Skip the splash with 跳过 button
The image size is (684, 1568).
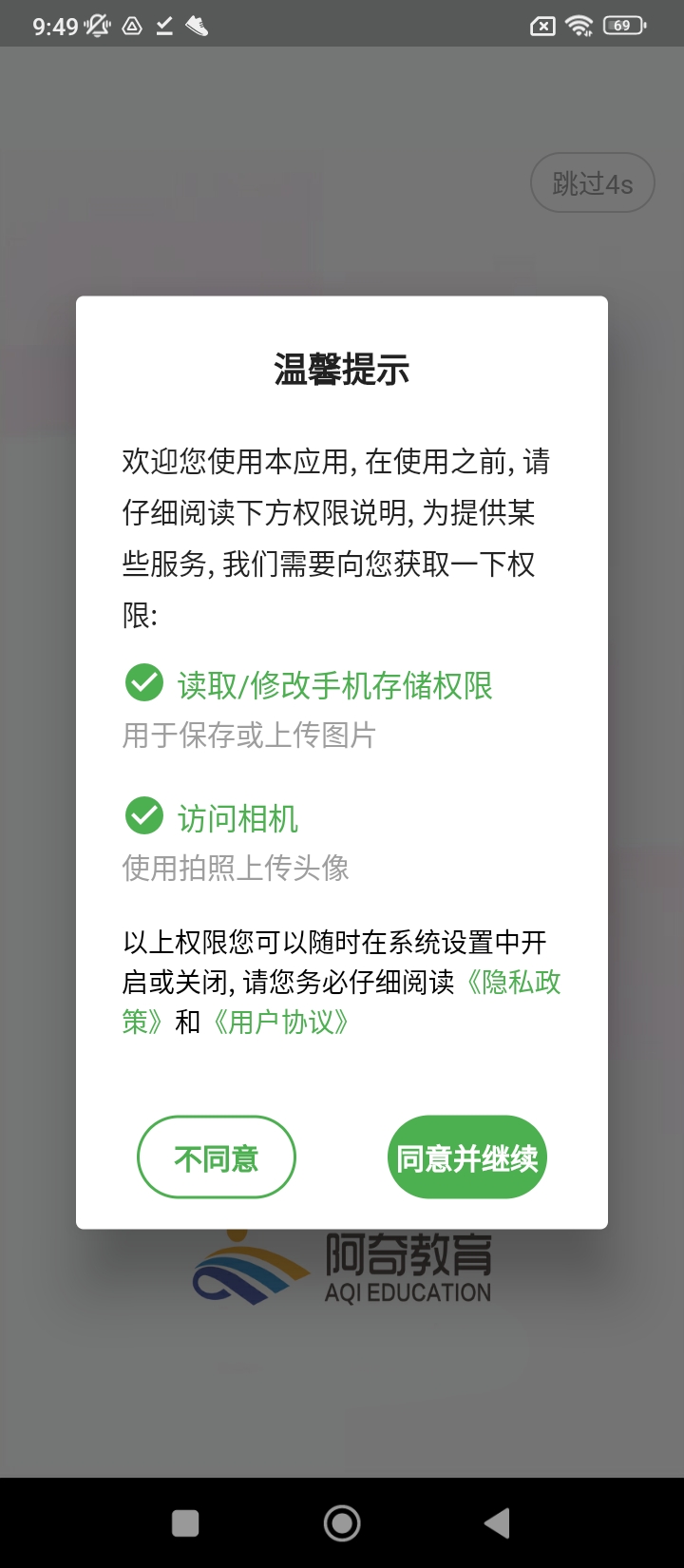(592, 182)
